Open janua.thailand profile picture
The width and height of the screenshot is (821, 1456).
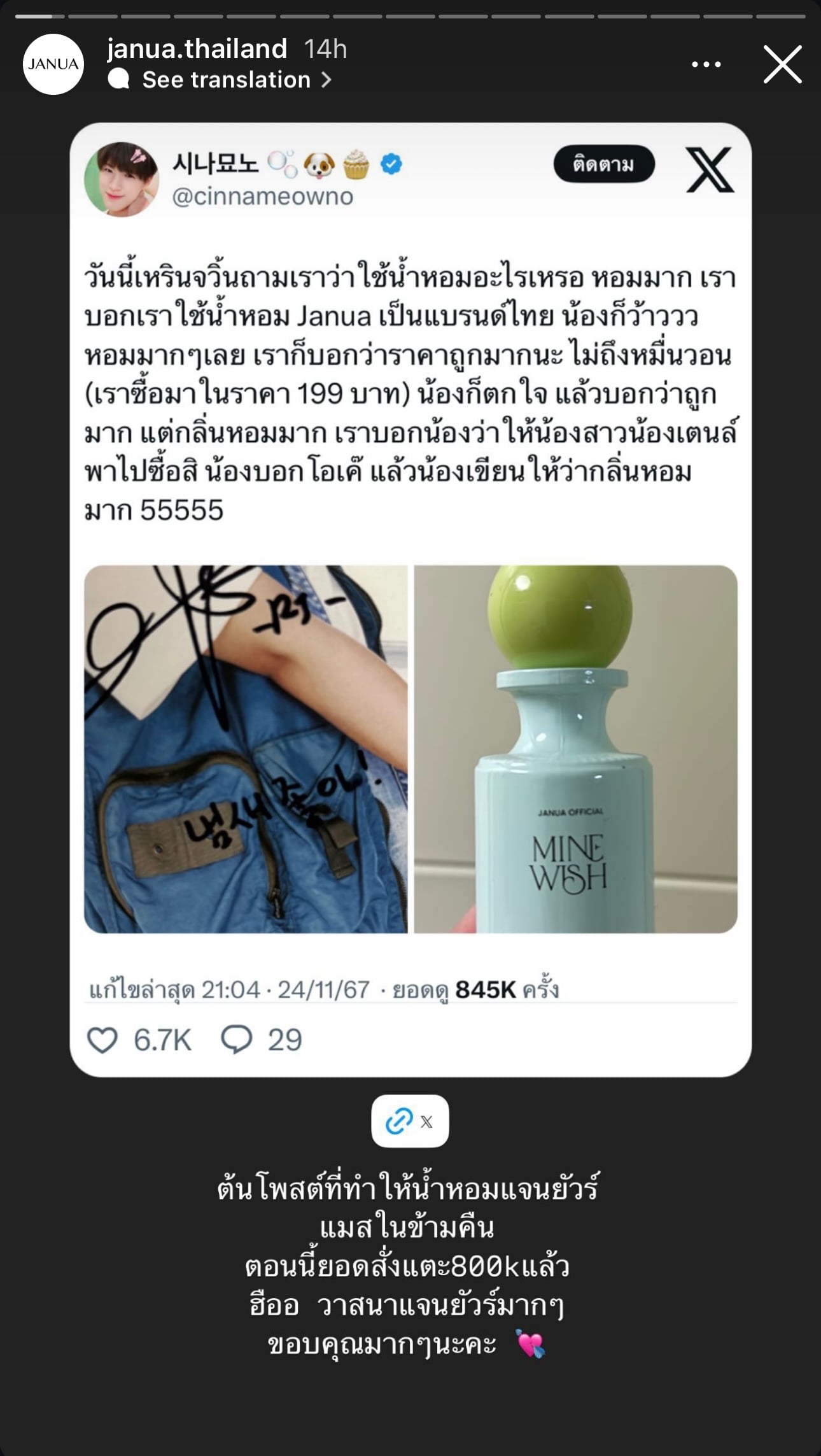[x=53, y=64]
